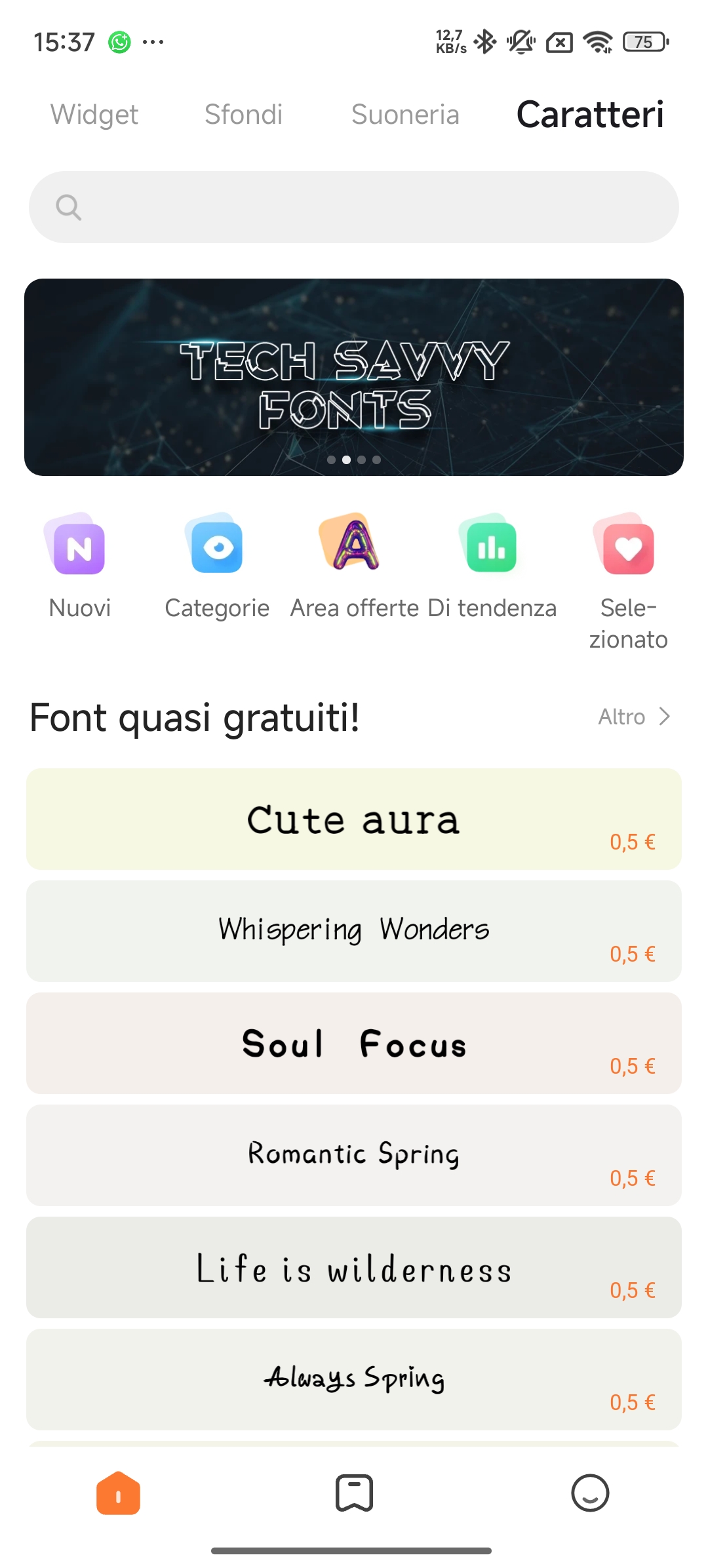Open the Always Spring font
708x1568 pixels.
pos(354,1379)
